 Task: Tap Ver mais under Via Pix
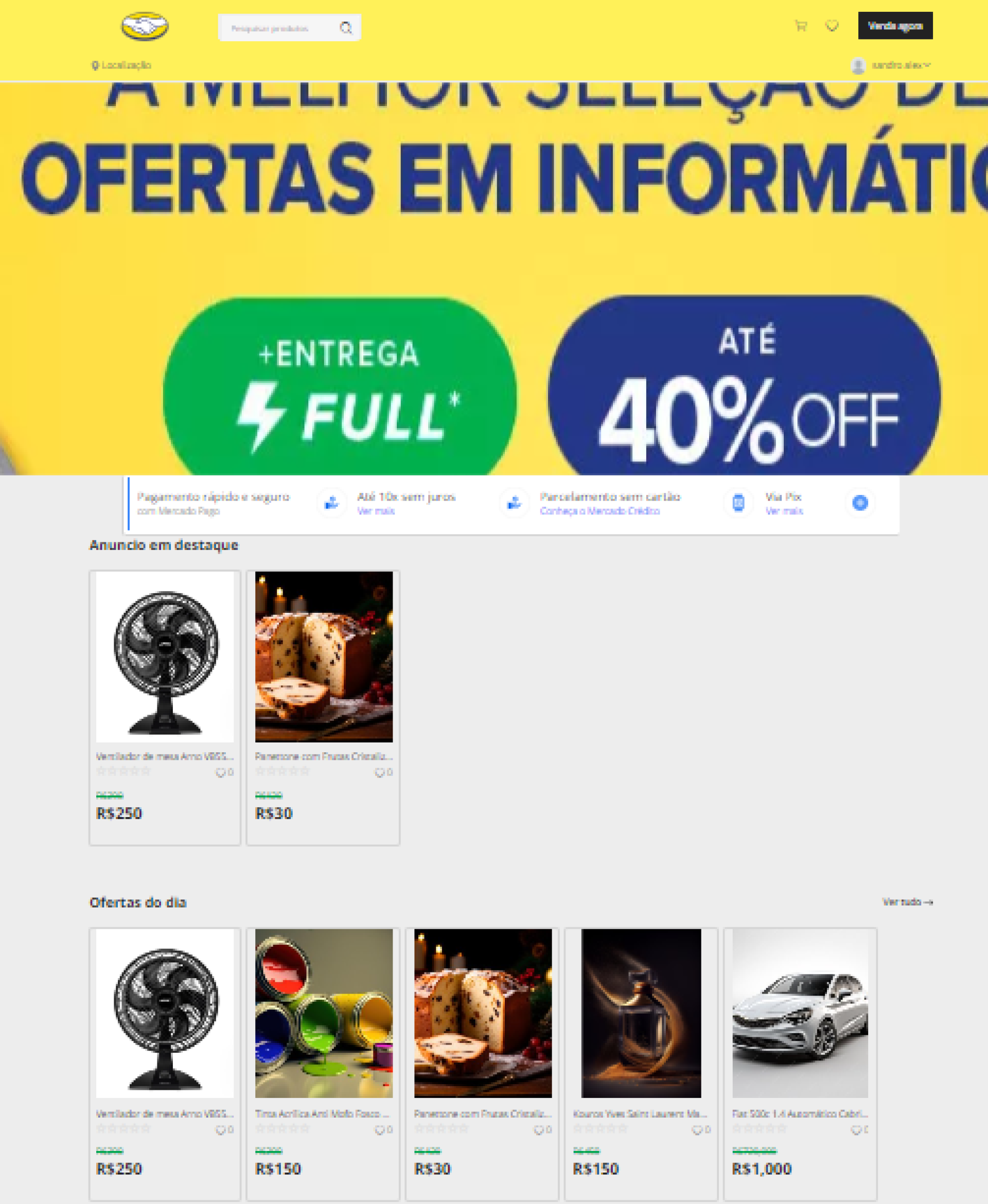point(784,511)
